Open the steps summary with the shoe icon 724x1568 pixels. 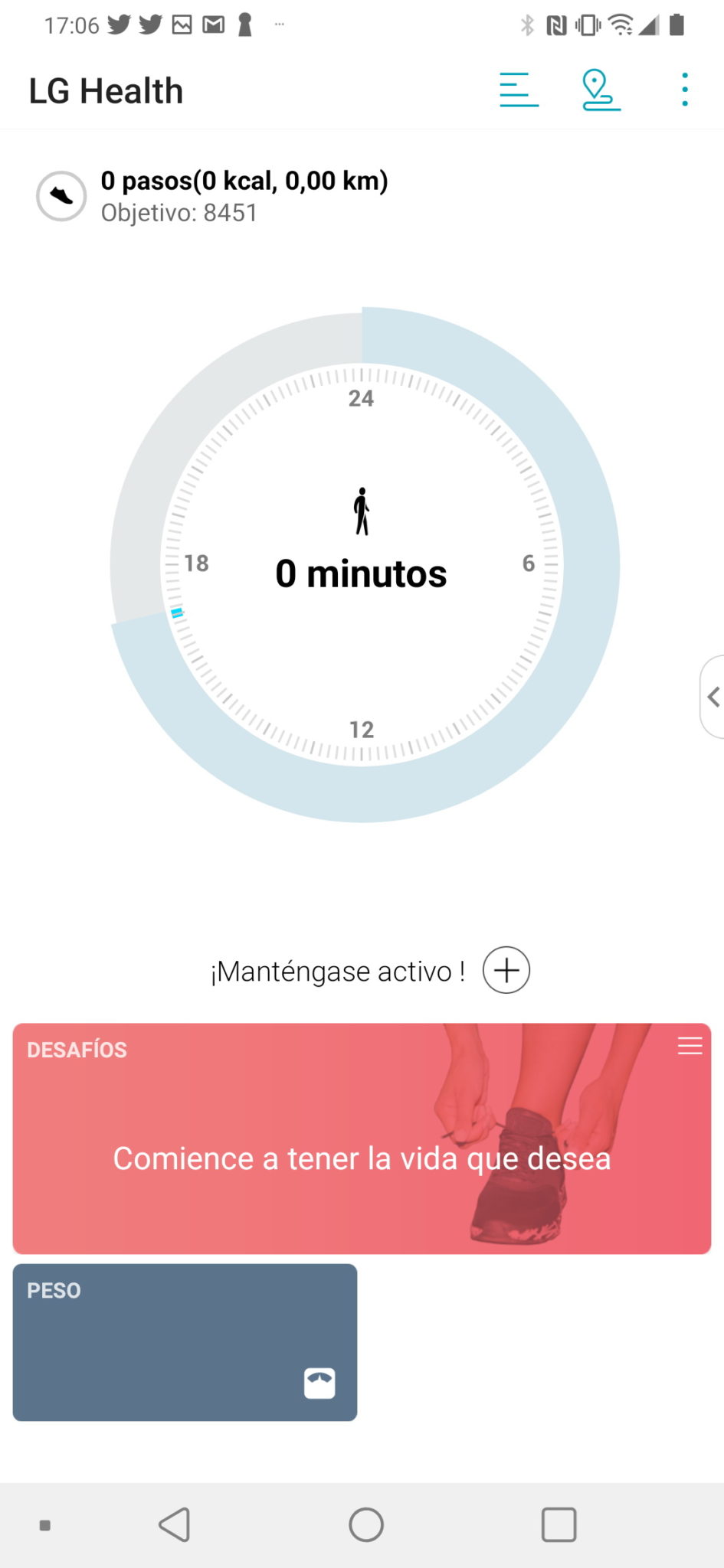pyautogui.click(x=213, y=196)
